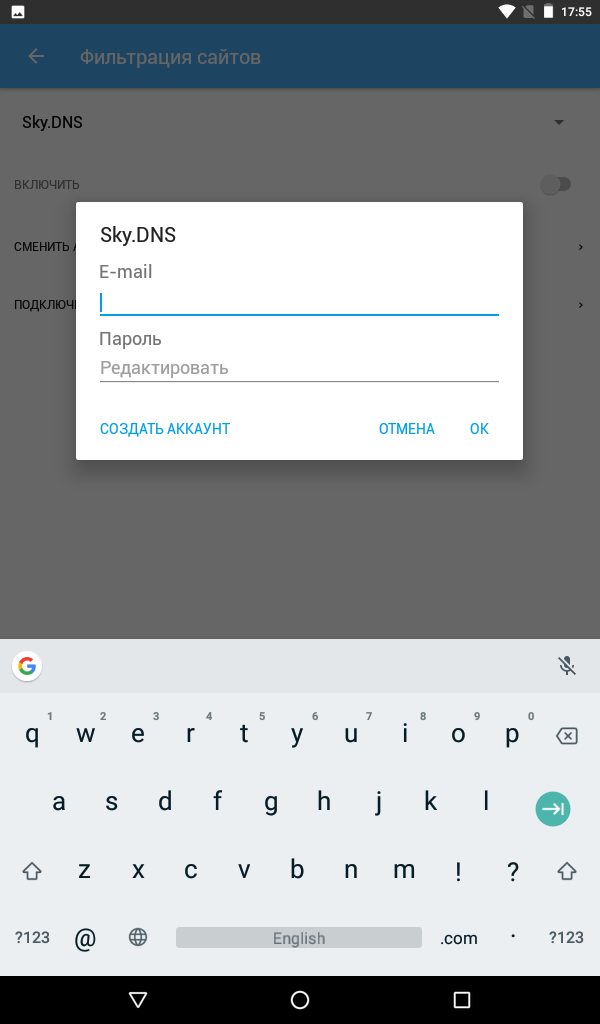Screen dimensions: 600x1024
Task: Confirm the Sky.DNS dialog with OK
Action: [479, 428]
